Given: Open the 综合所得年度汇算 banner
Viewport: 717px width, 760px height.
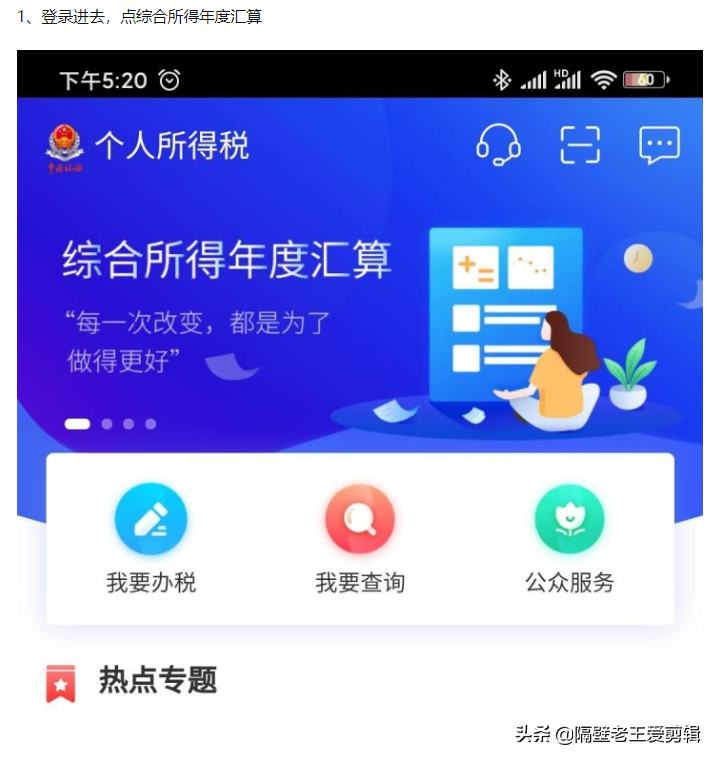Looking at the screenshot, I should [x=228, y=260].
